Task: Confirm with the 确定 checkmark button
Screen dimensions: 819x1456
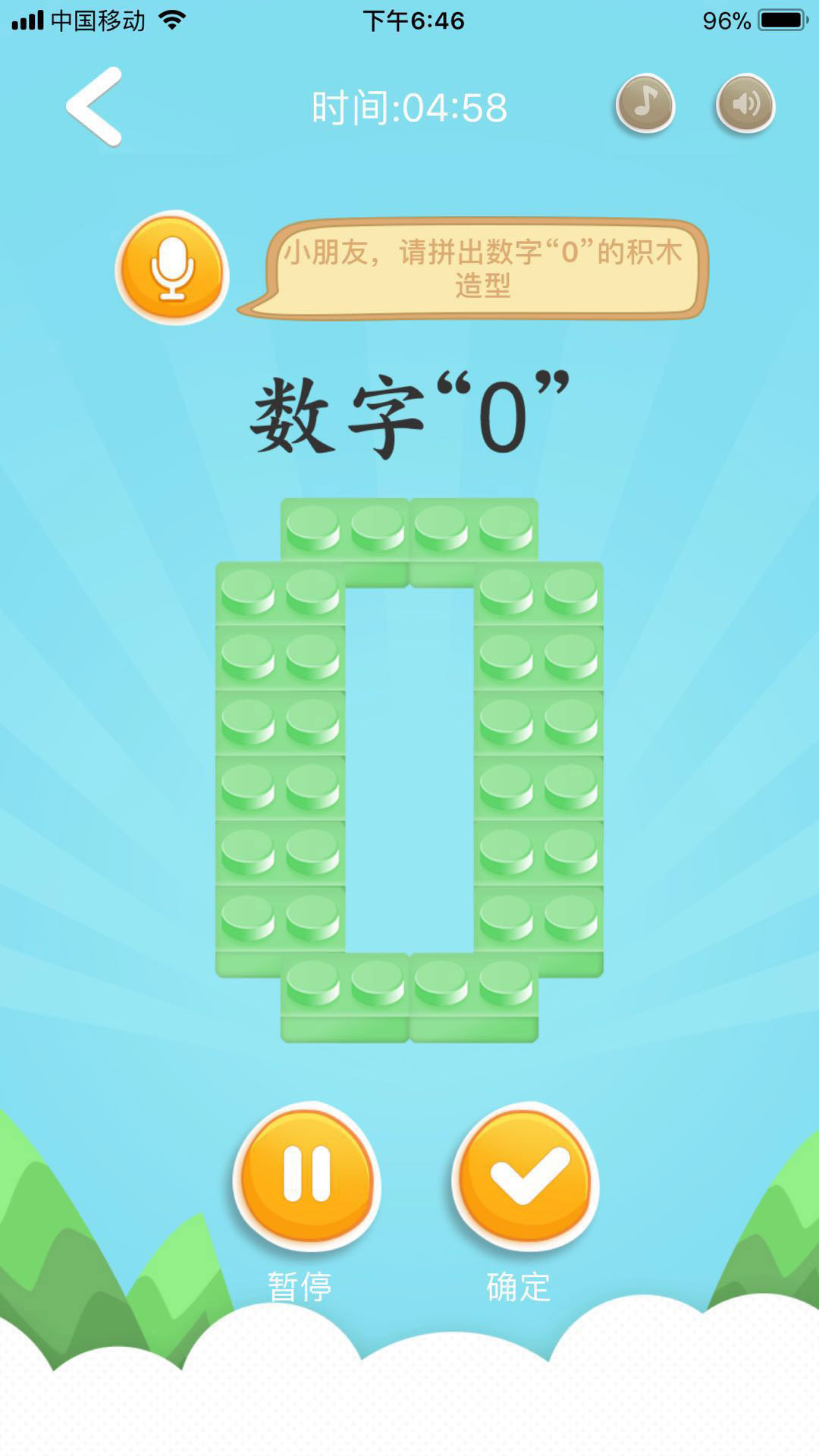Action: (x=525, y=1176)
